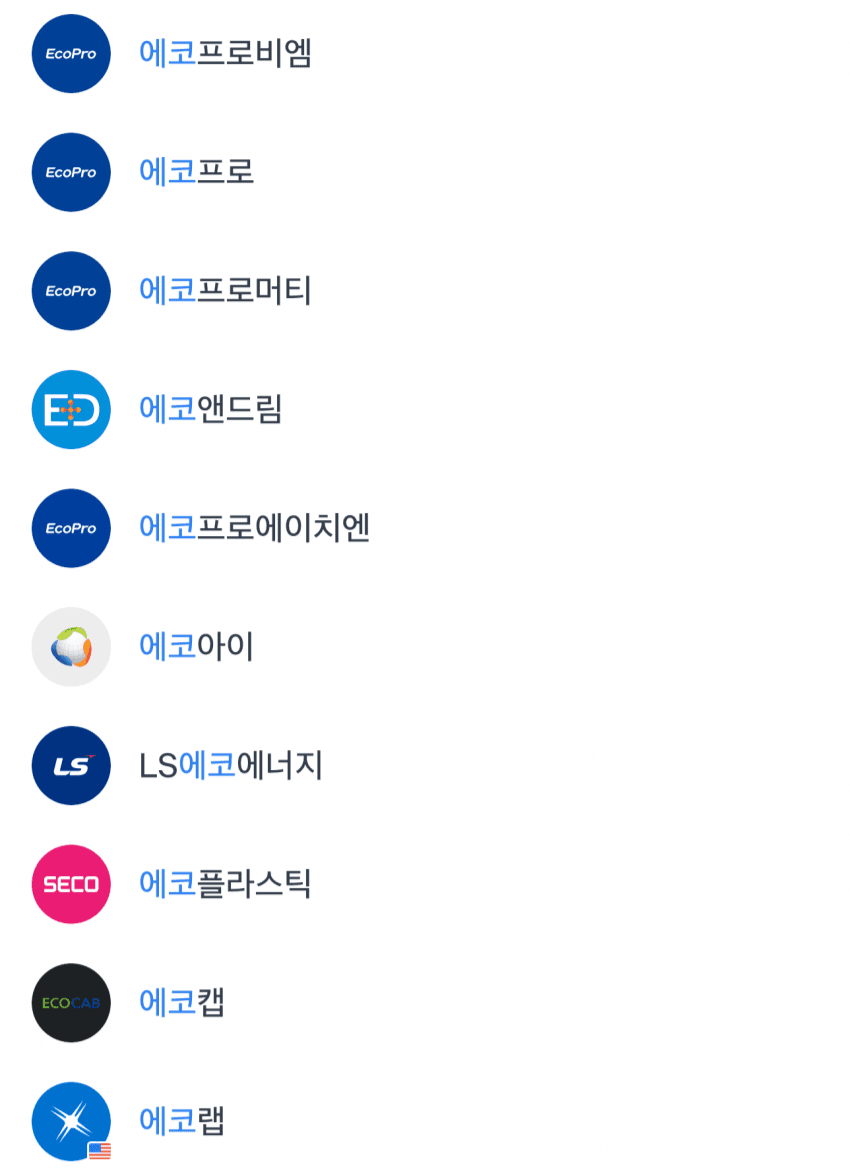Open the 에코프로비엠 stock result
850x1176 pixels.
pos(225,54)
